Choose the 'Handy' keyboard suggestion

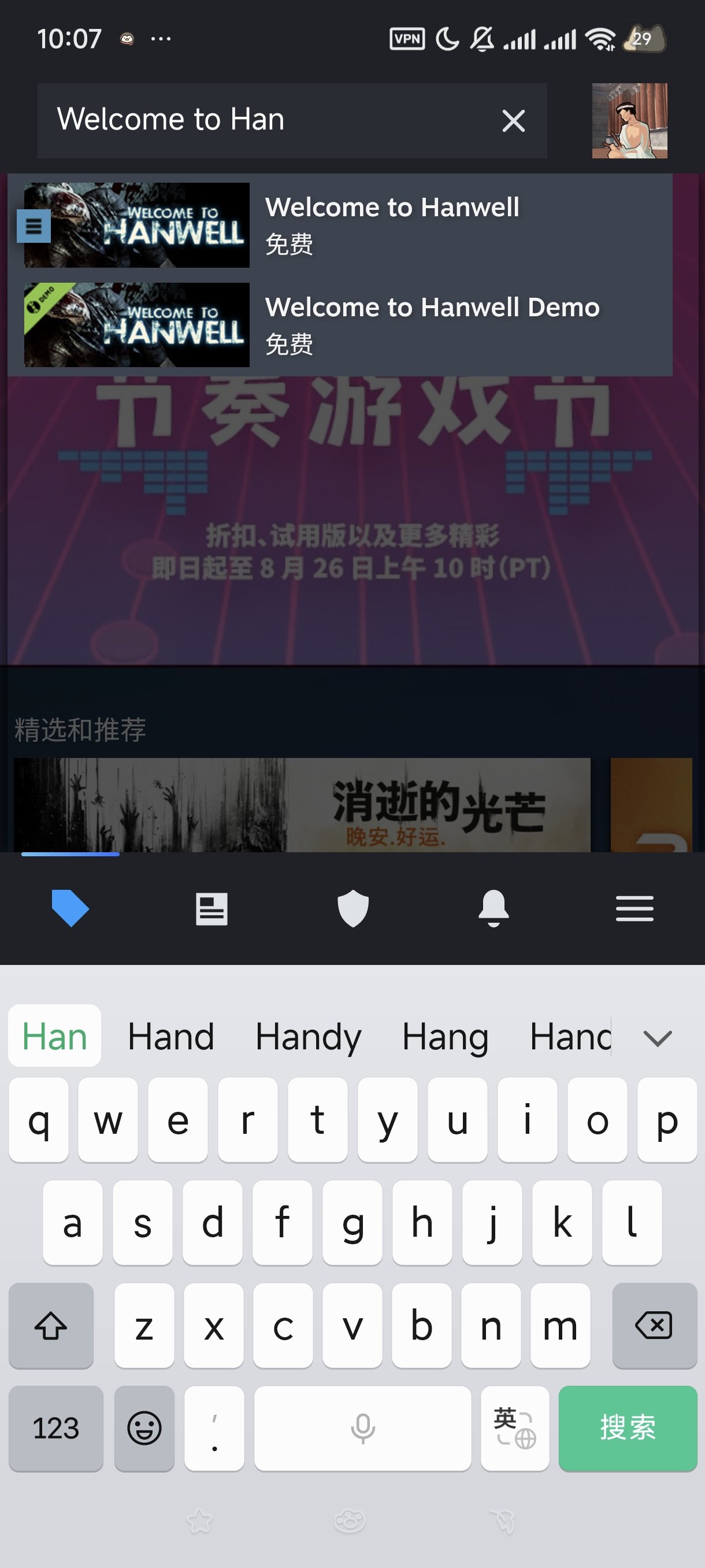309,1037
